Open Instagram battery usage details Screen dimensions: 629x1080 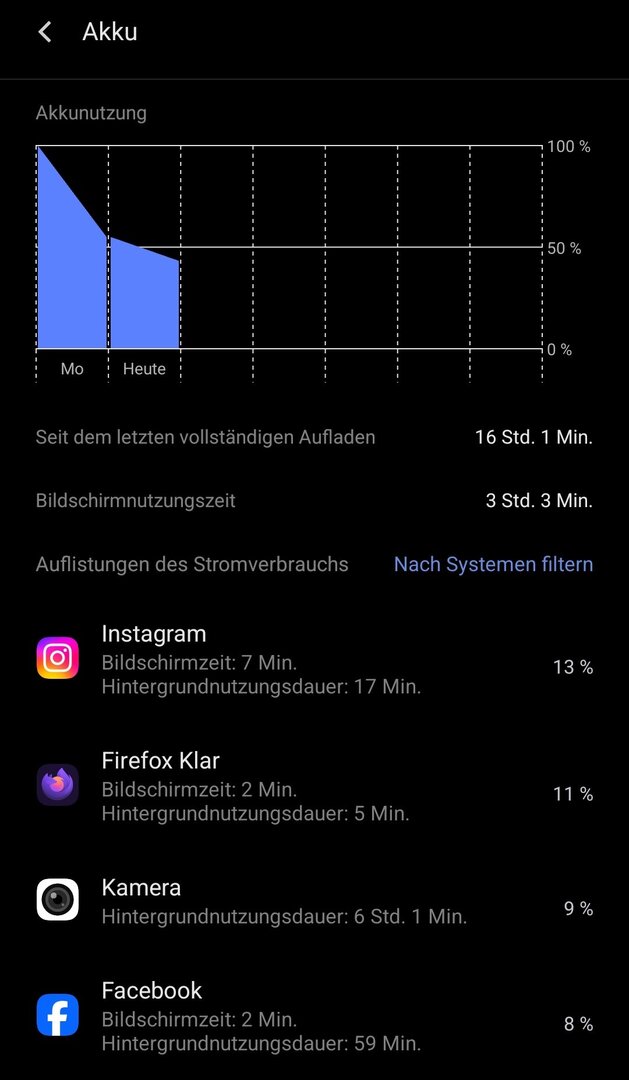314,660
